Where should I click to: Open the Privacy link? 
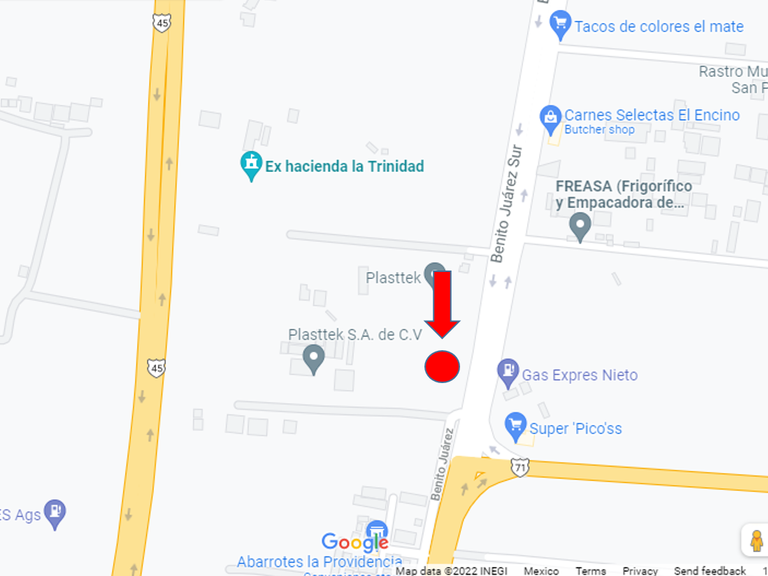[x=640, y=570]
